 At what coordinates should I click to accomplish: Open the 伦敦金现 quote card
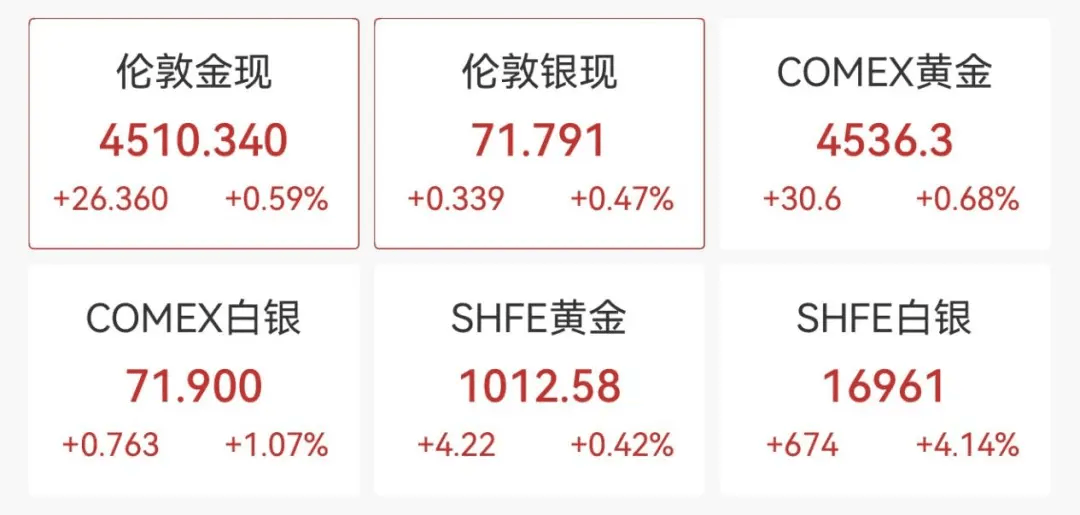(193, 134)
